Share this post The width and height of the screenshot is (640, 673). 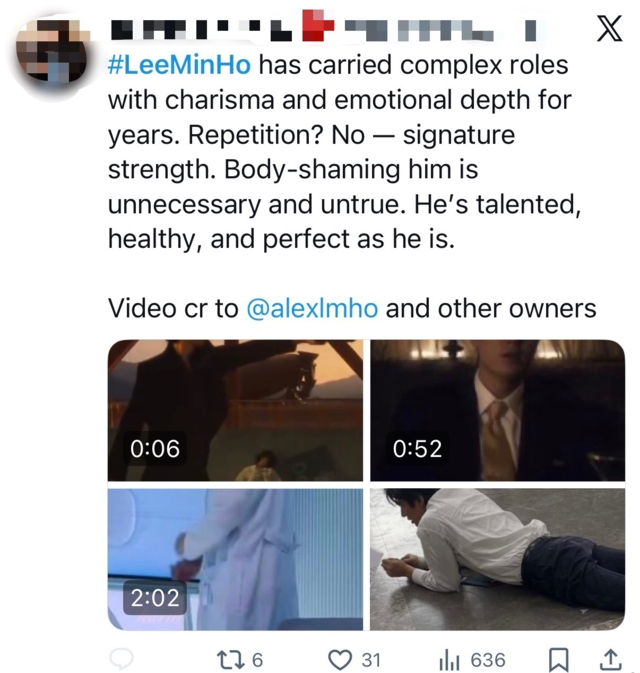[x=607, y=660]
